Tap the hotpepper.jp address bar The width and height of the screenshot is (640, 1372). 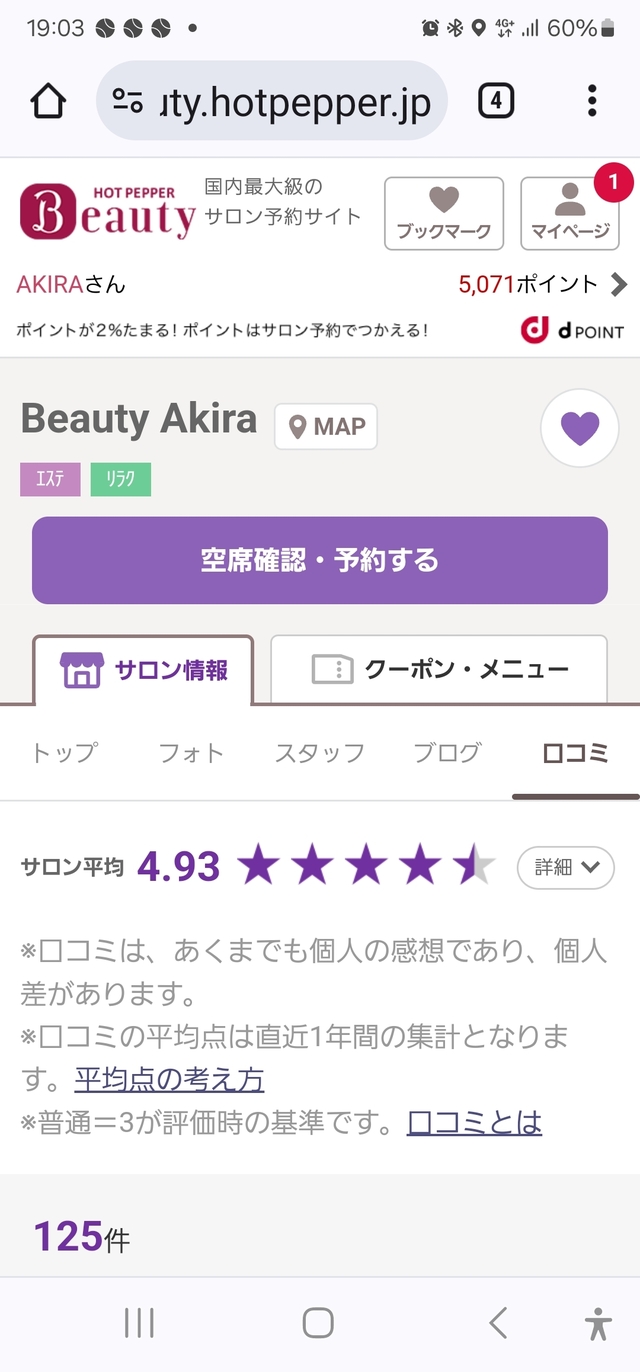tap(271, 101)
